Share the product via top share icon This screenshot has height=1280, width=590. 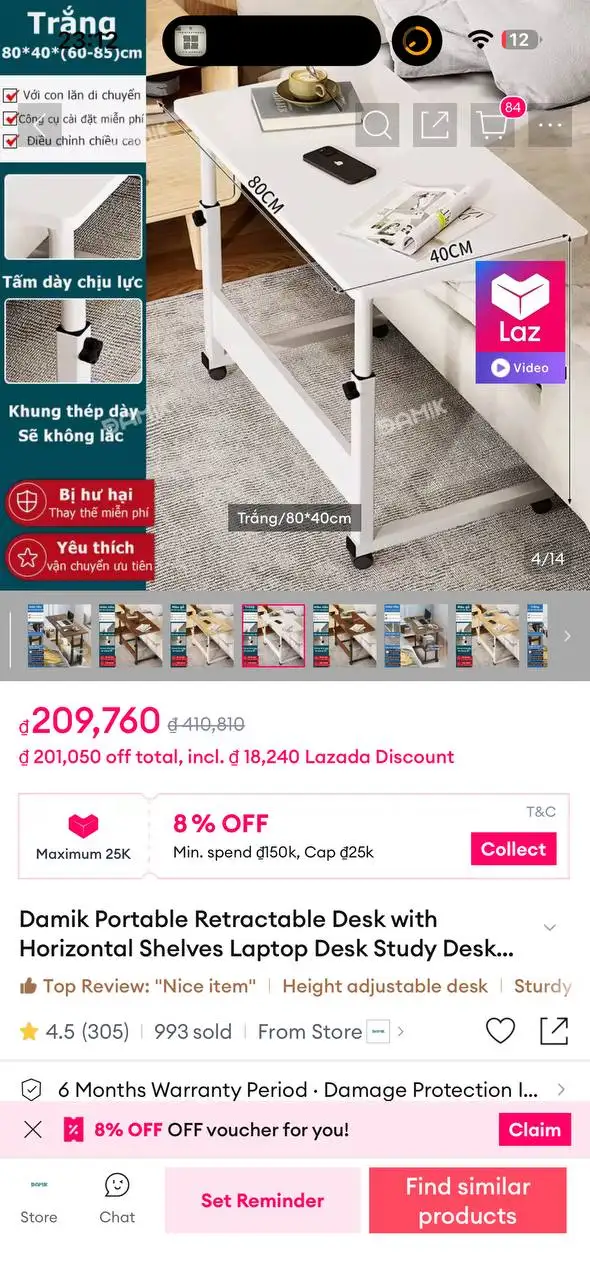[435, 125]
